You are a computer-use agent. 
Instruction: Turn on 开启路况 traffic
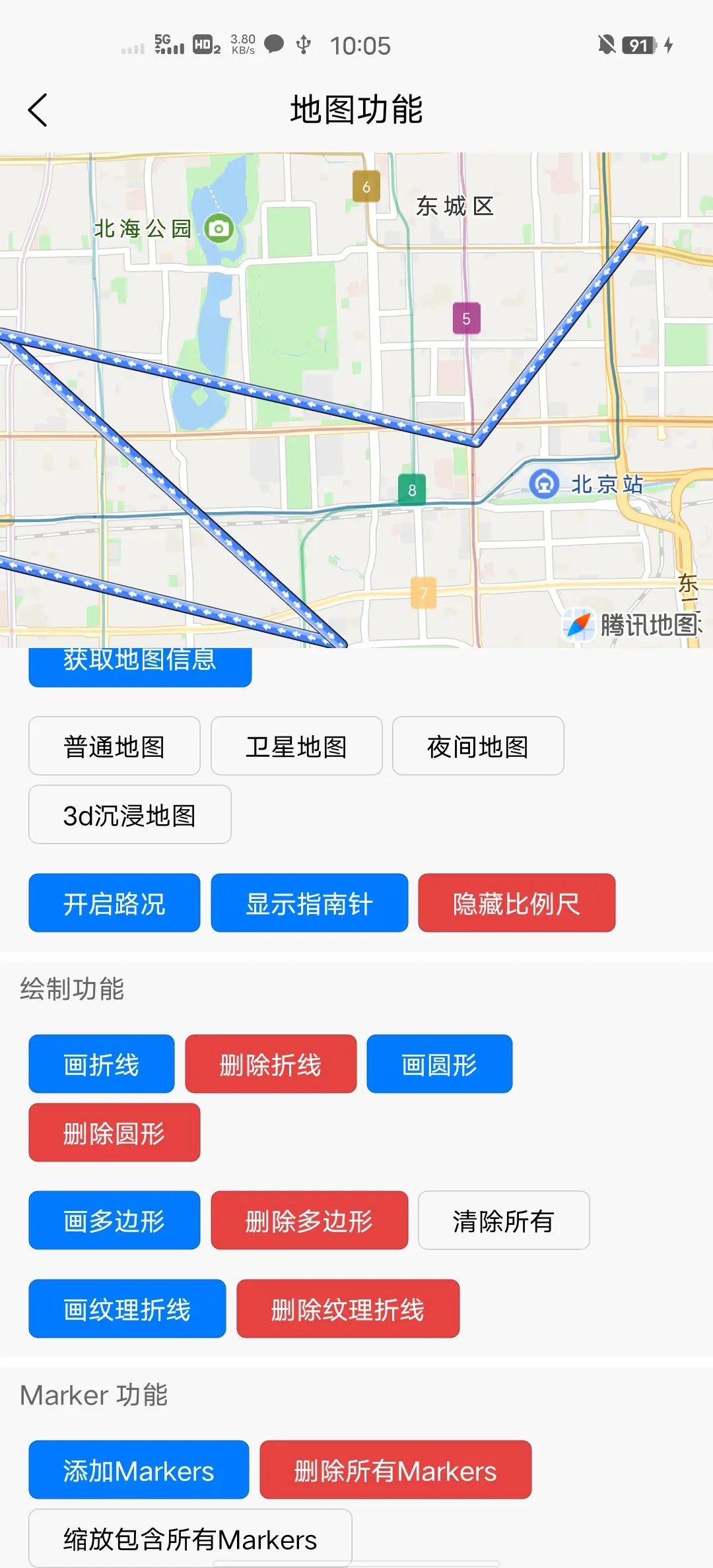point(114,903)
